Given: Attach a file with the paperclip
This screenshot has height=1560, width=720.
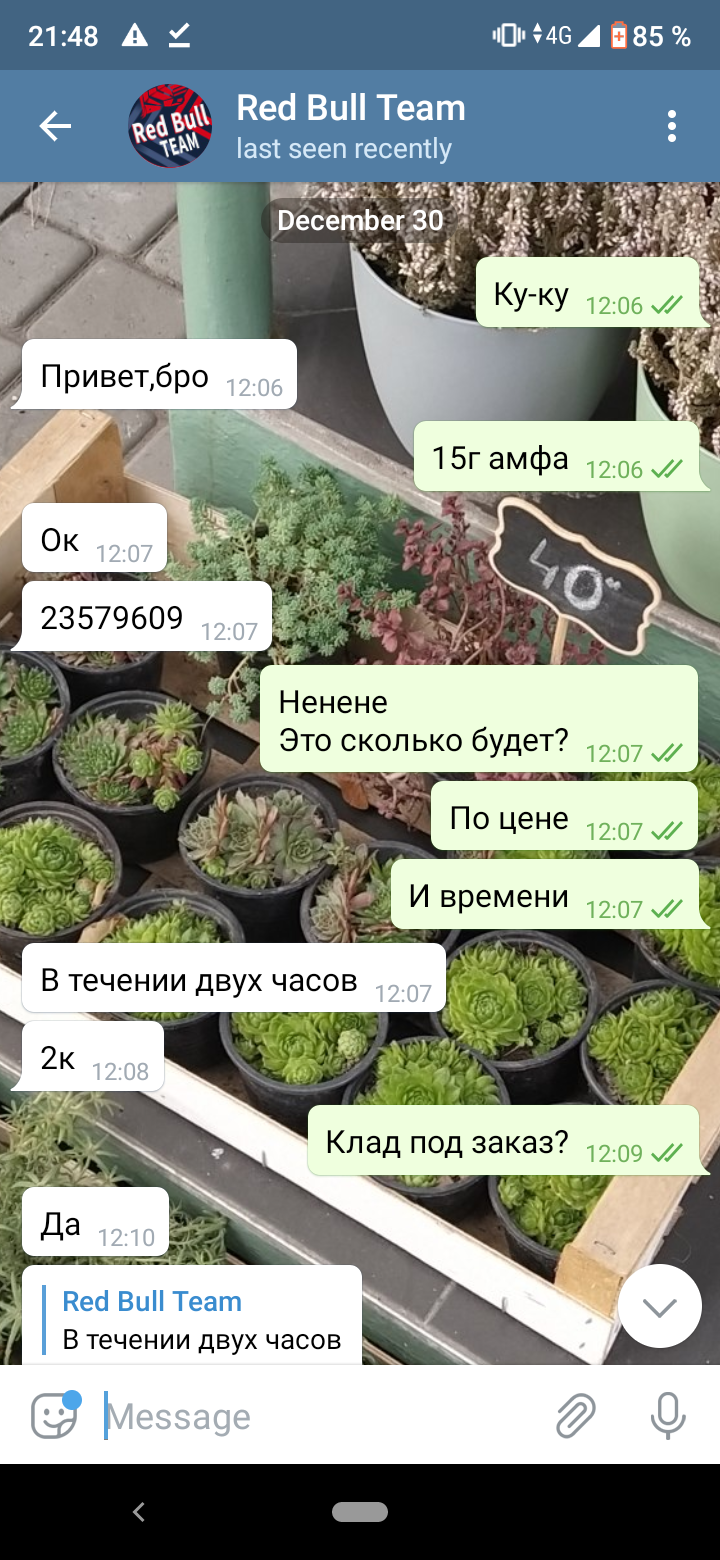Looking at the screenshot, I should click(575, 1416).
